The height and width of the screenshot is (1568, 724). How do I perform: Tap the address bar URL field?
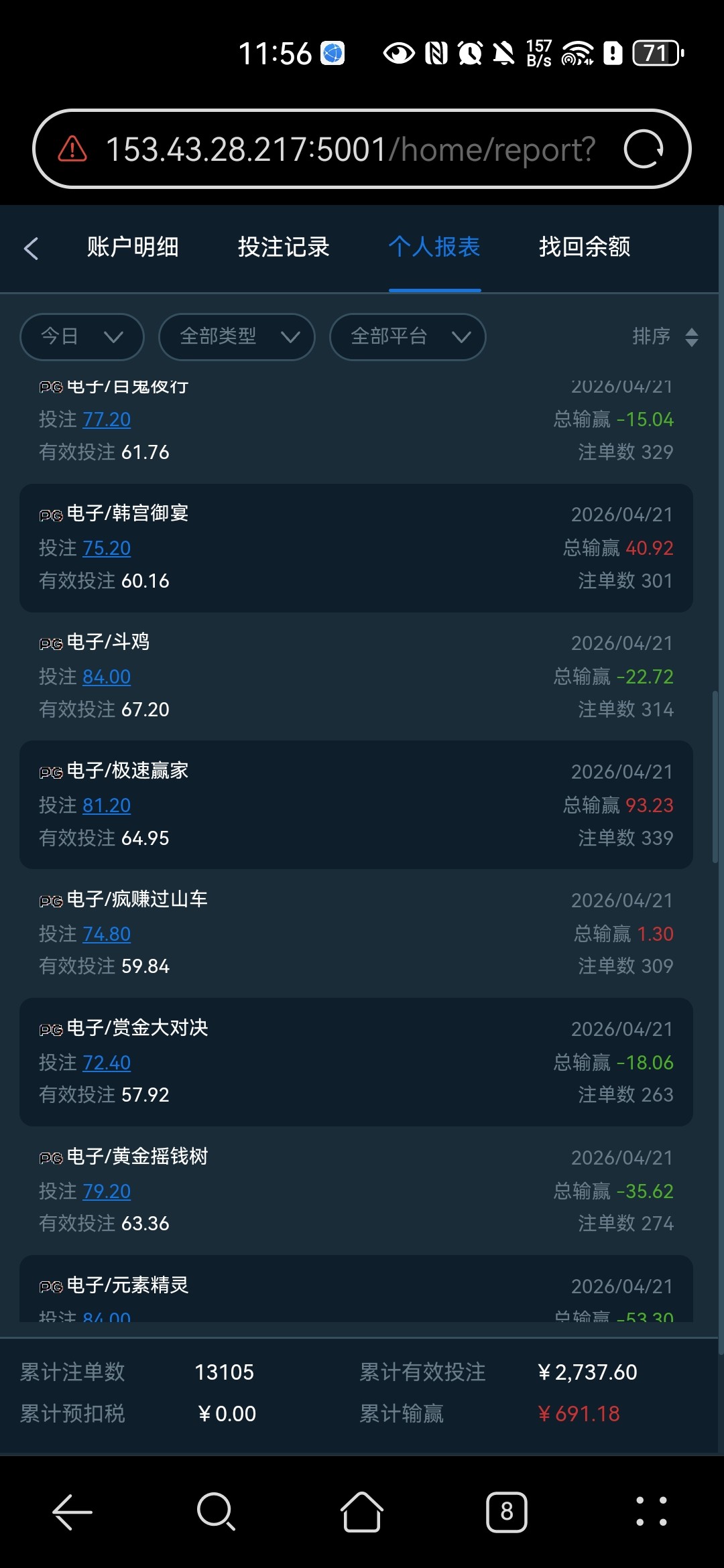pyautogui.click(x=349, y=149)
